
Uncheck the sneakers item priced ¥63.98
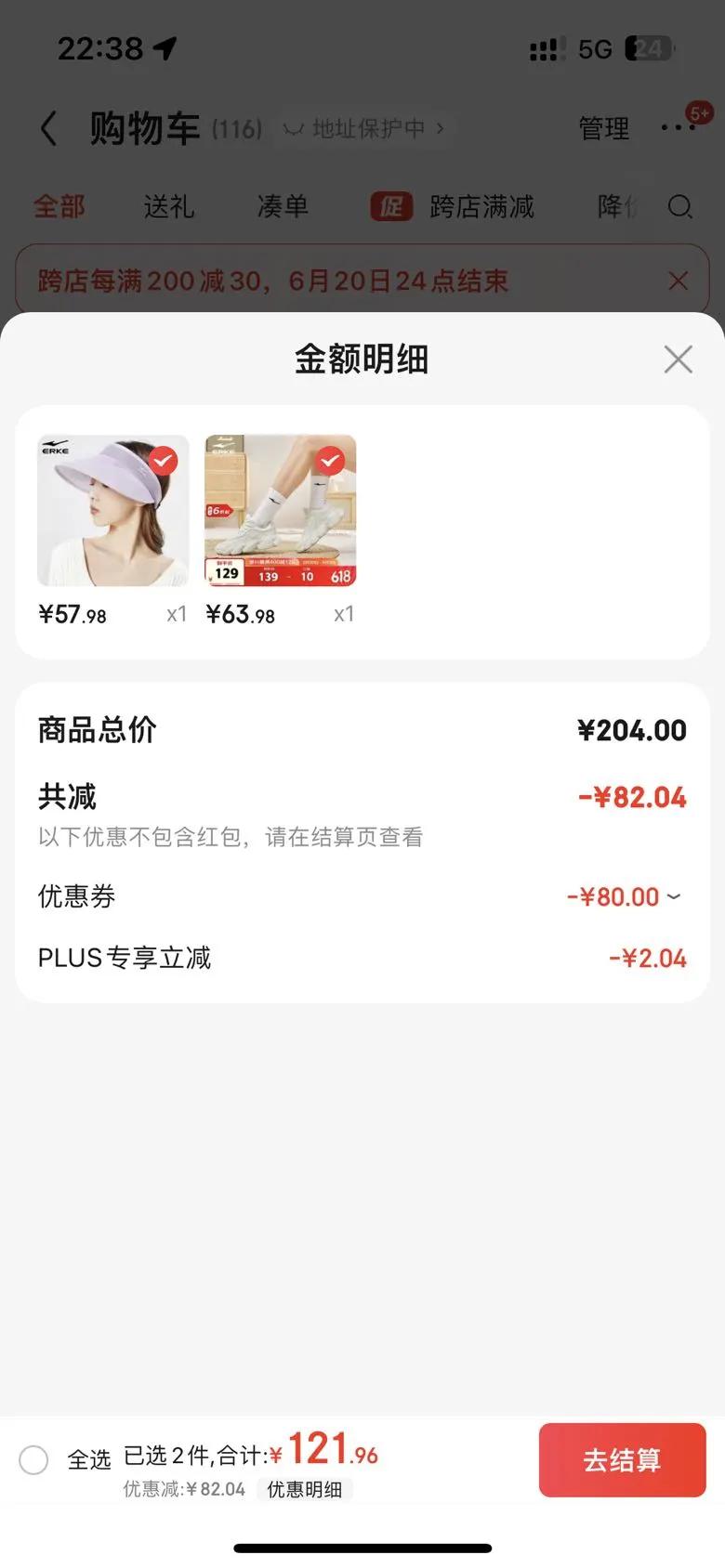tap(330, 461)
